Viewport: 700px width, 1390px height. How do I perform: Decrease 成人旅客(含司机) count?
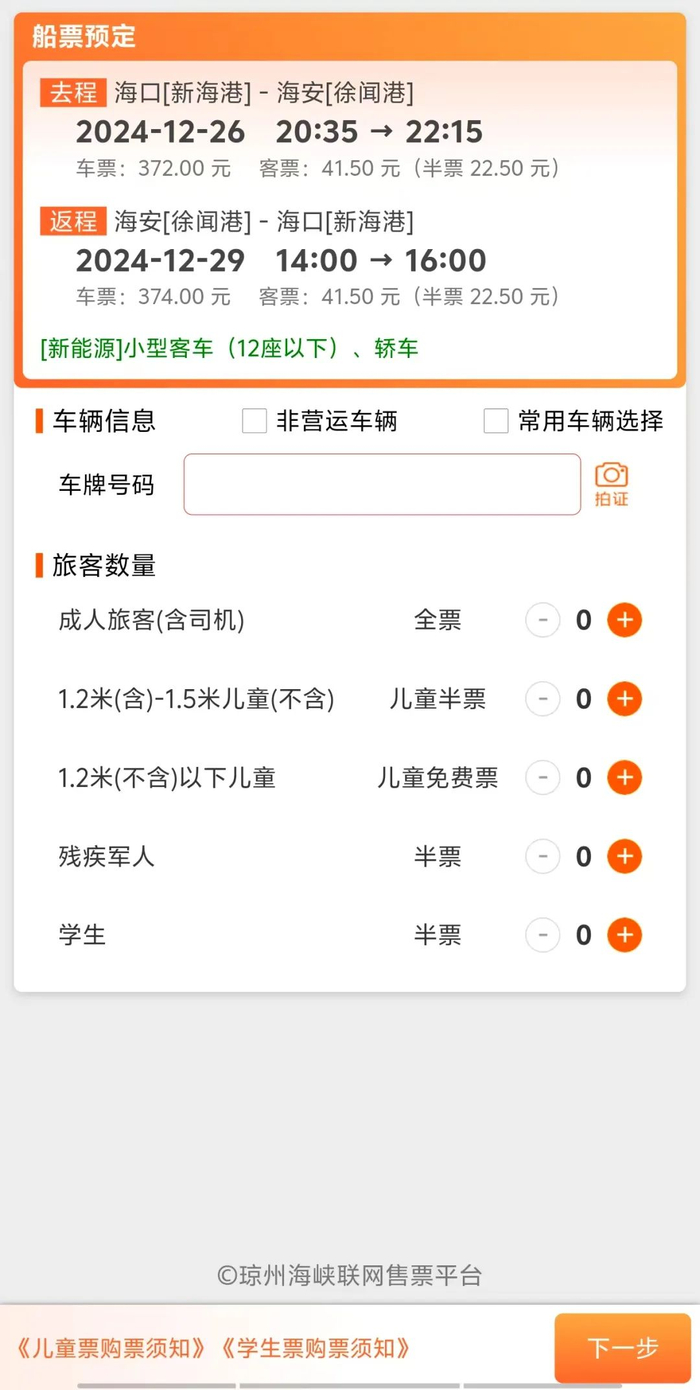click(543, 620)
